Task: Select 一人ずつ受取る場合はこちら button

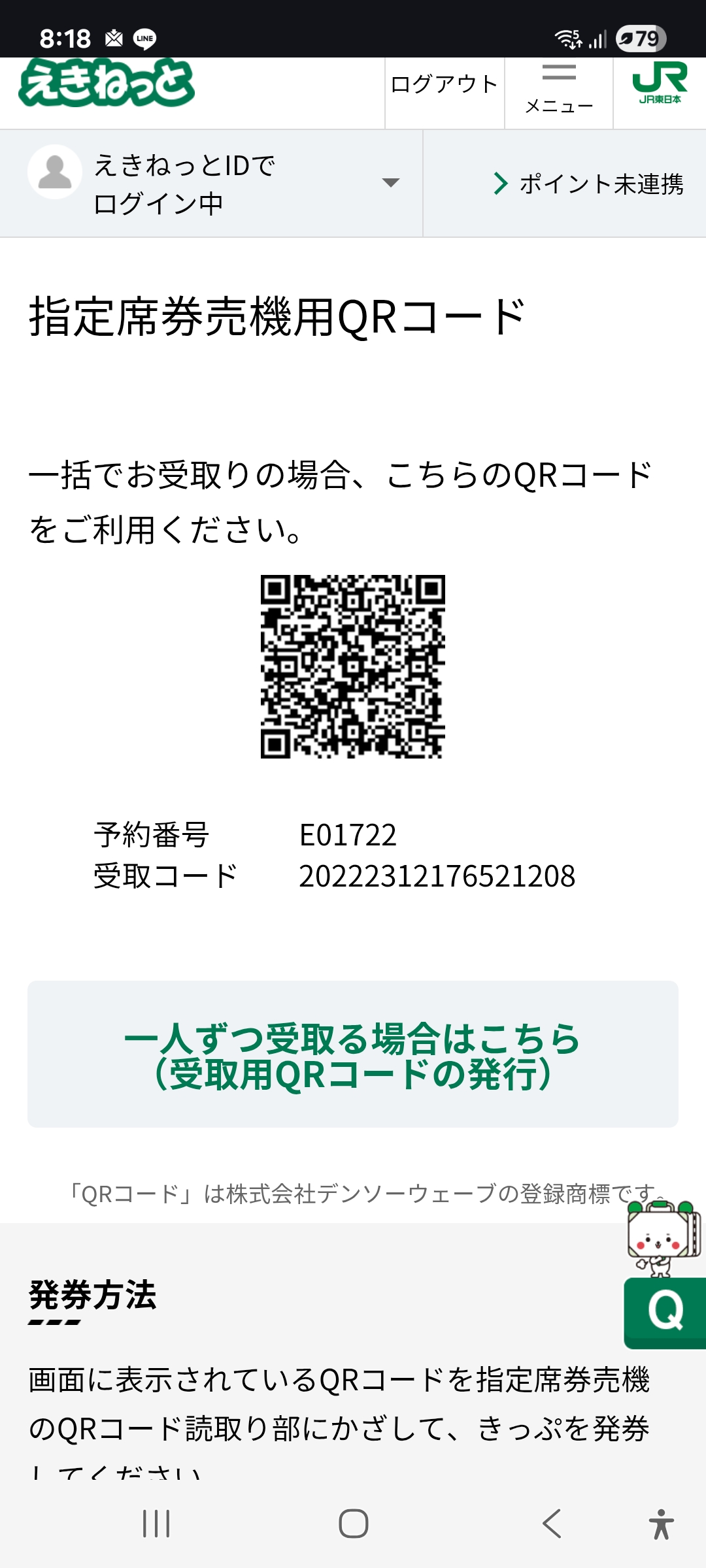Action: pyautogui.click(x=353, y=1054)
